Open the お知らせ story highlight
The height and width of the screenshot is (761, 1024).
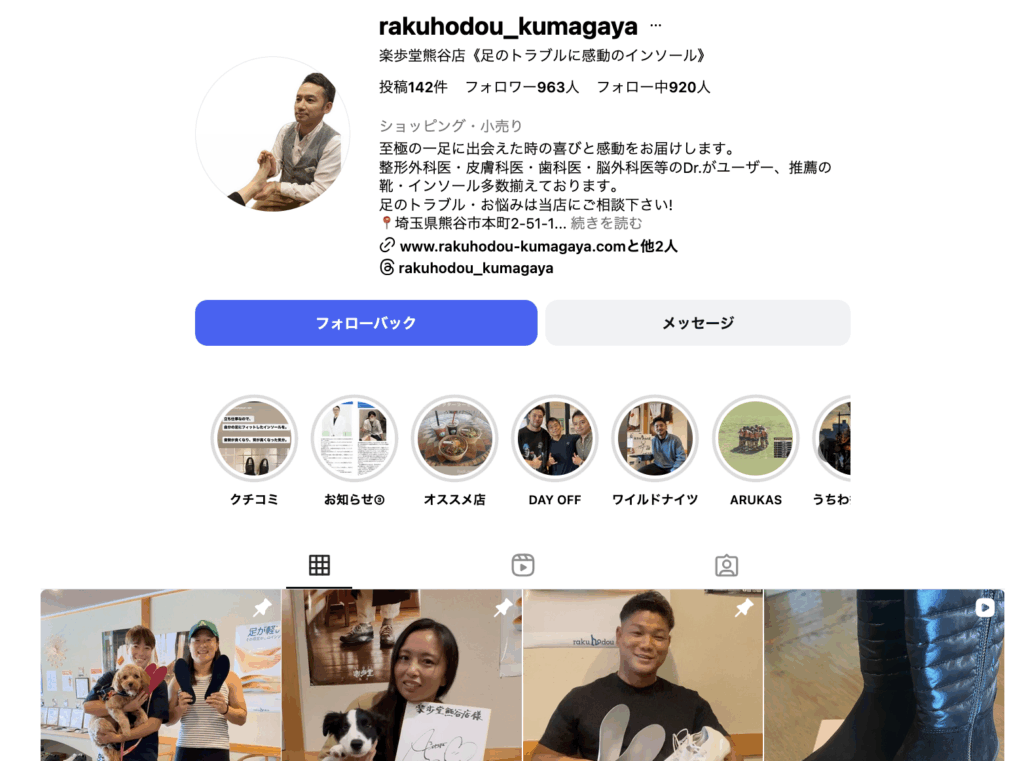tap(354, 439)
